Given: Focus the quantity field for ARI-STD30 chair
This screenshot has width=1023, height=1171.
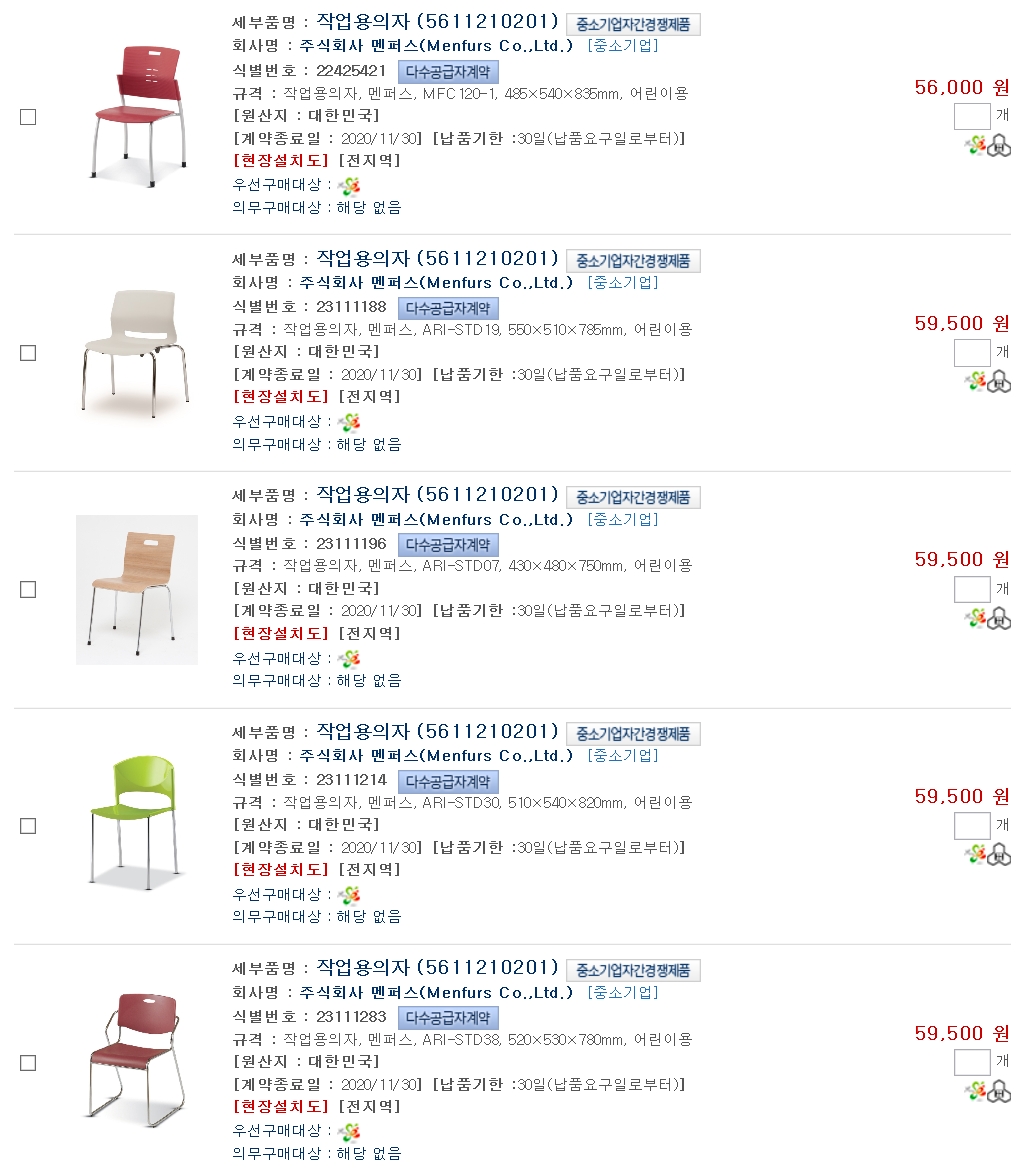Looking at the screenshot, I should (971, 826).
